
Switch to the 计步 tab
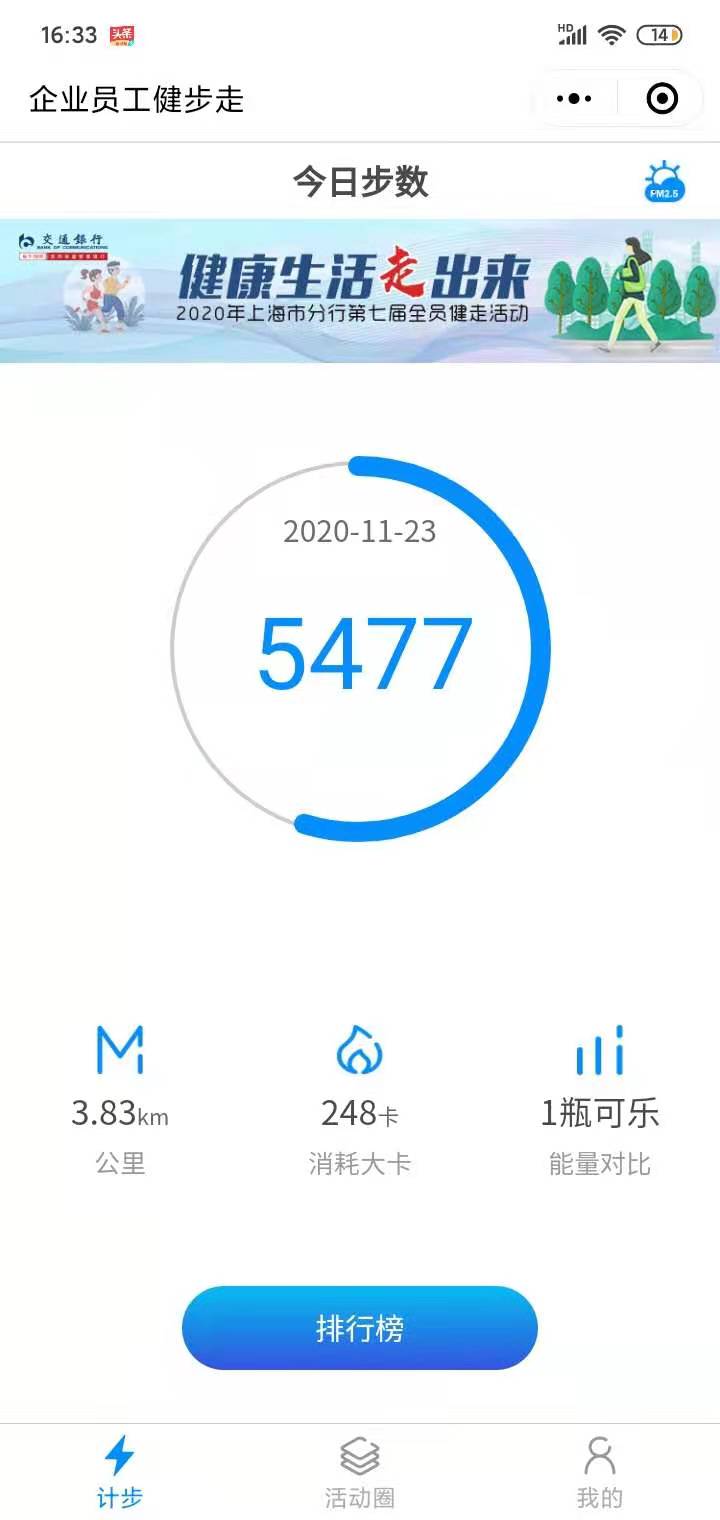120,1472
